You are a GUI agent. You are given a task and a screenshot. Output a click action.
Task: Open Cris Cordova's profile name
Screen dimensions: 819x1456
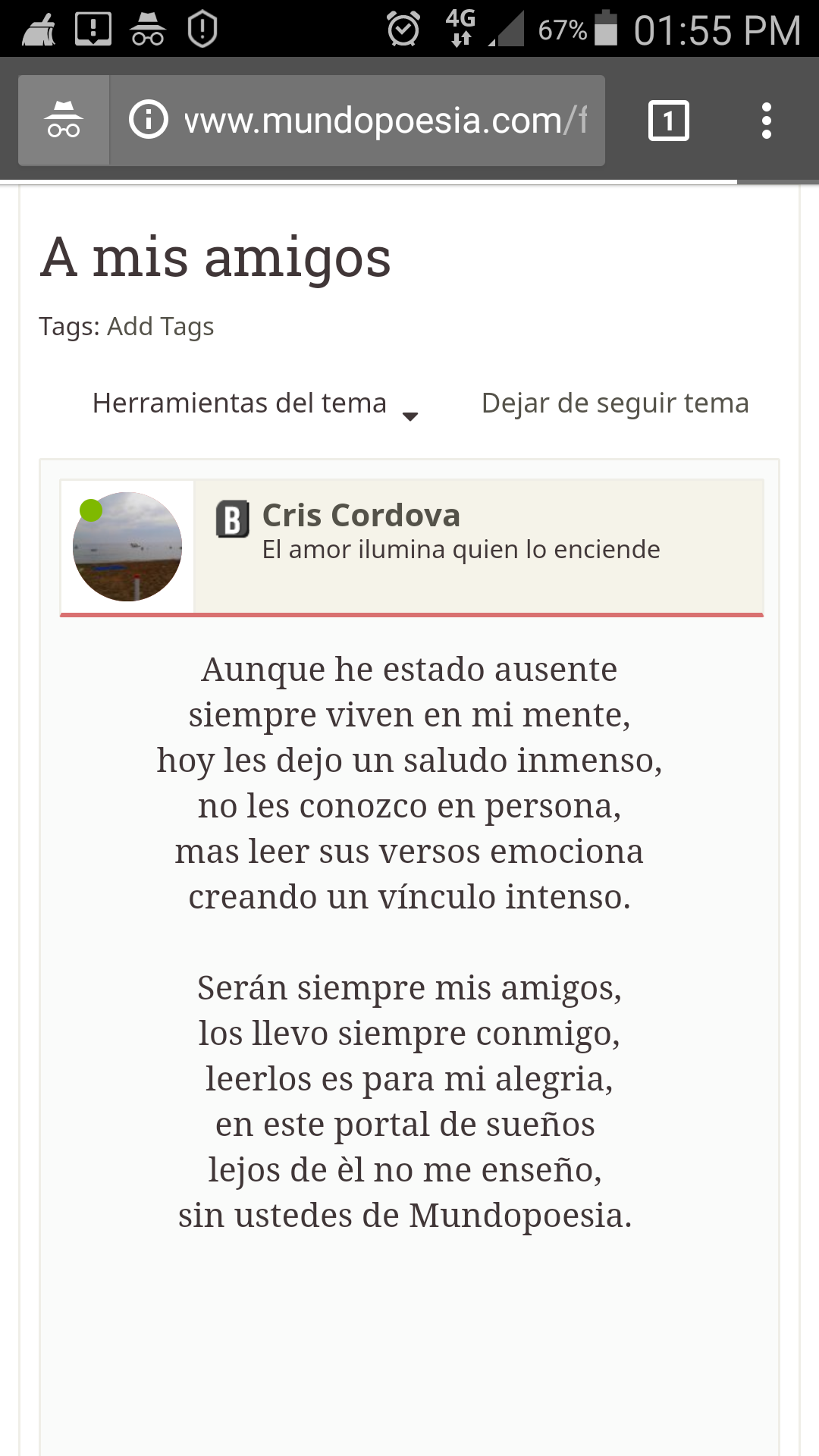[x=361, y=516]
